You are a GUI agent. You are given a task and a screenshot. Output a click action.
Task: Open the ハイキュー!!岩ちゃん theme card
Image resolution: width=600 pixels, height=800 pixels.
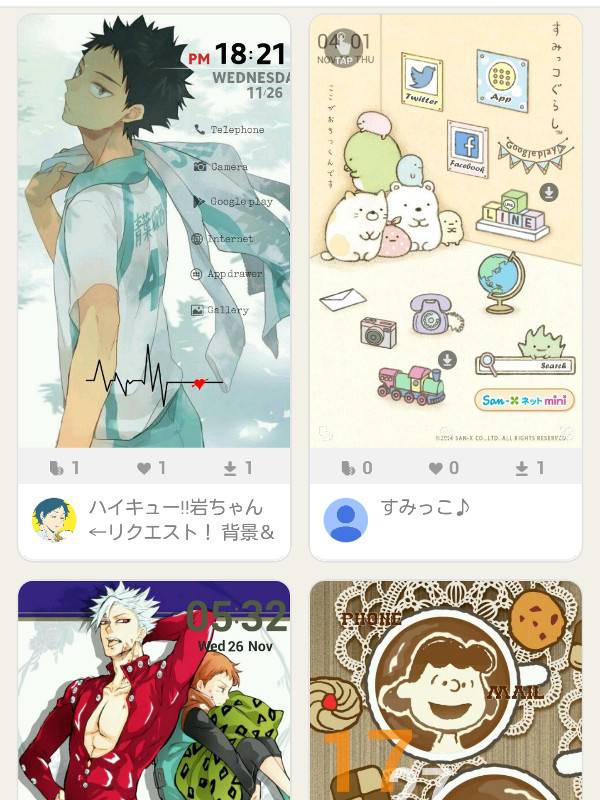click(x=153, y=230)
